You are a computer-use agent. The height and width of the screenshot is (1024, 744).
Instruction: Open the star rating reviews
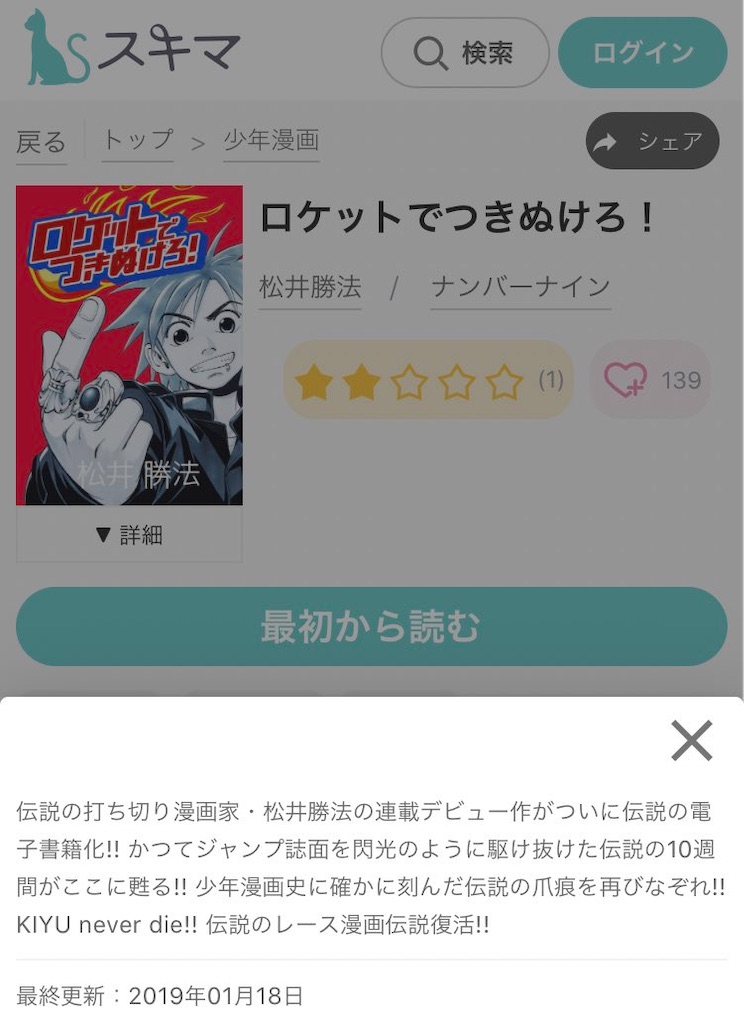429,380
